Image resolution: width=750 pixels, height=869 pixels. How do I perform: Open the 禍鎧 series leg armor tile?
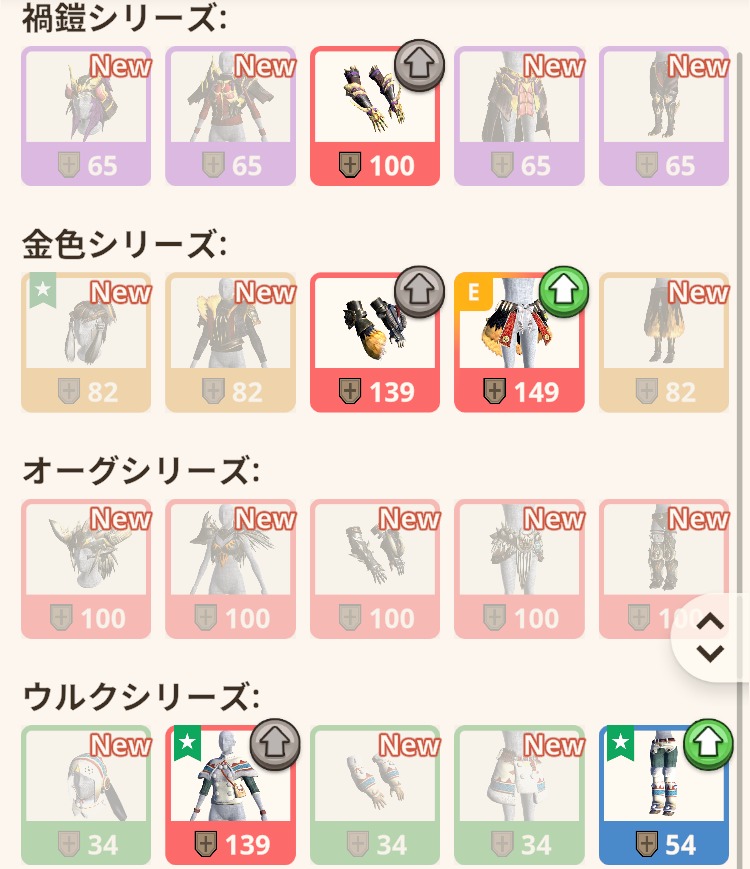point(663,115)
